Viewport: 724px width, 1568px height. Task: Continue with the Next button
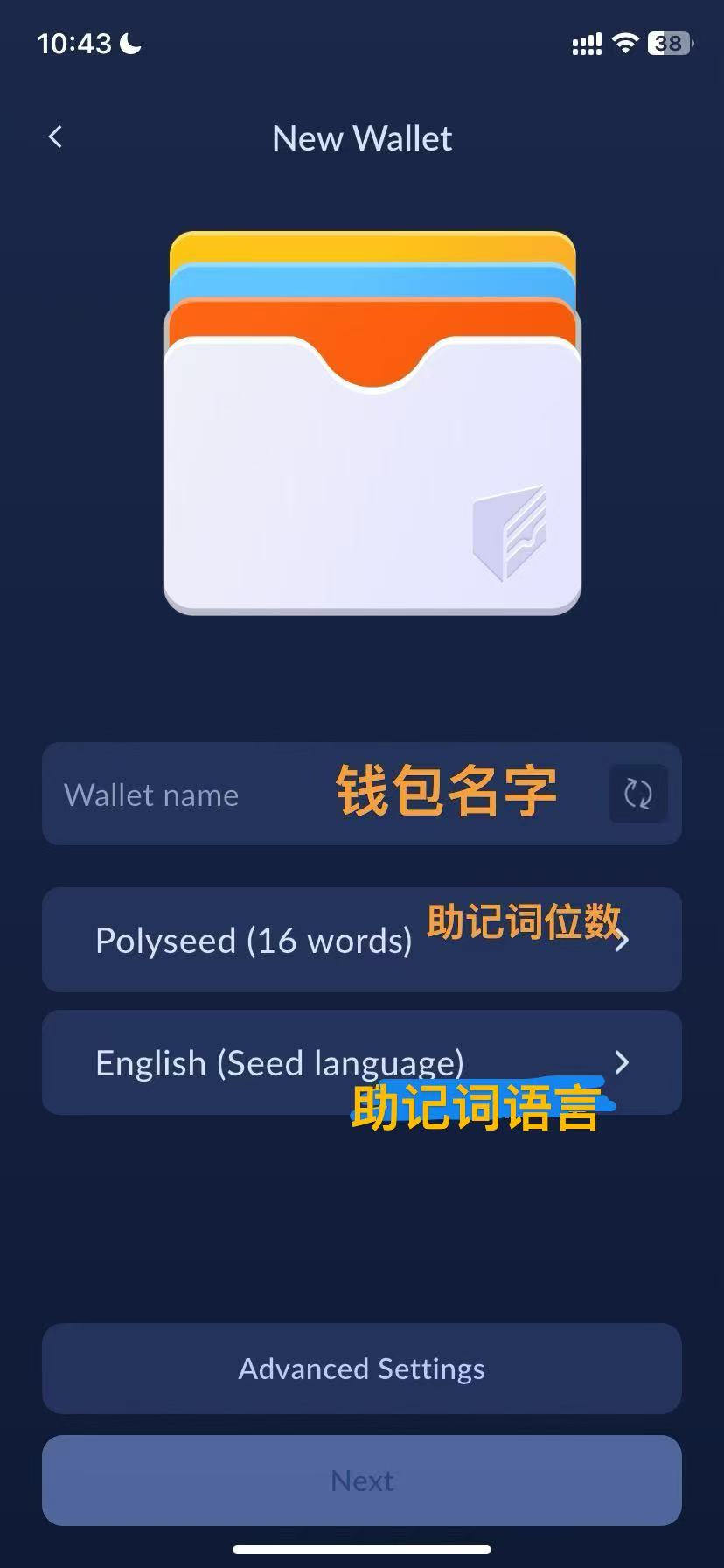click(362, 1480)
